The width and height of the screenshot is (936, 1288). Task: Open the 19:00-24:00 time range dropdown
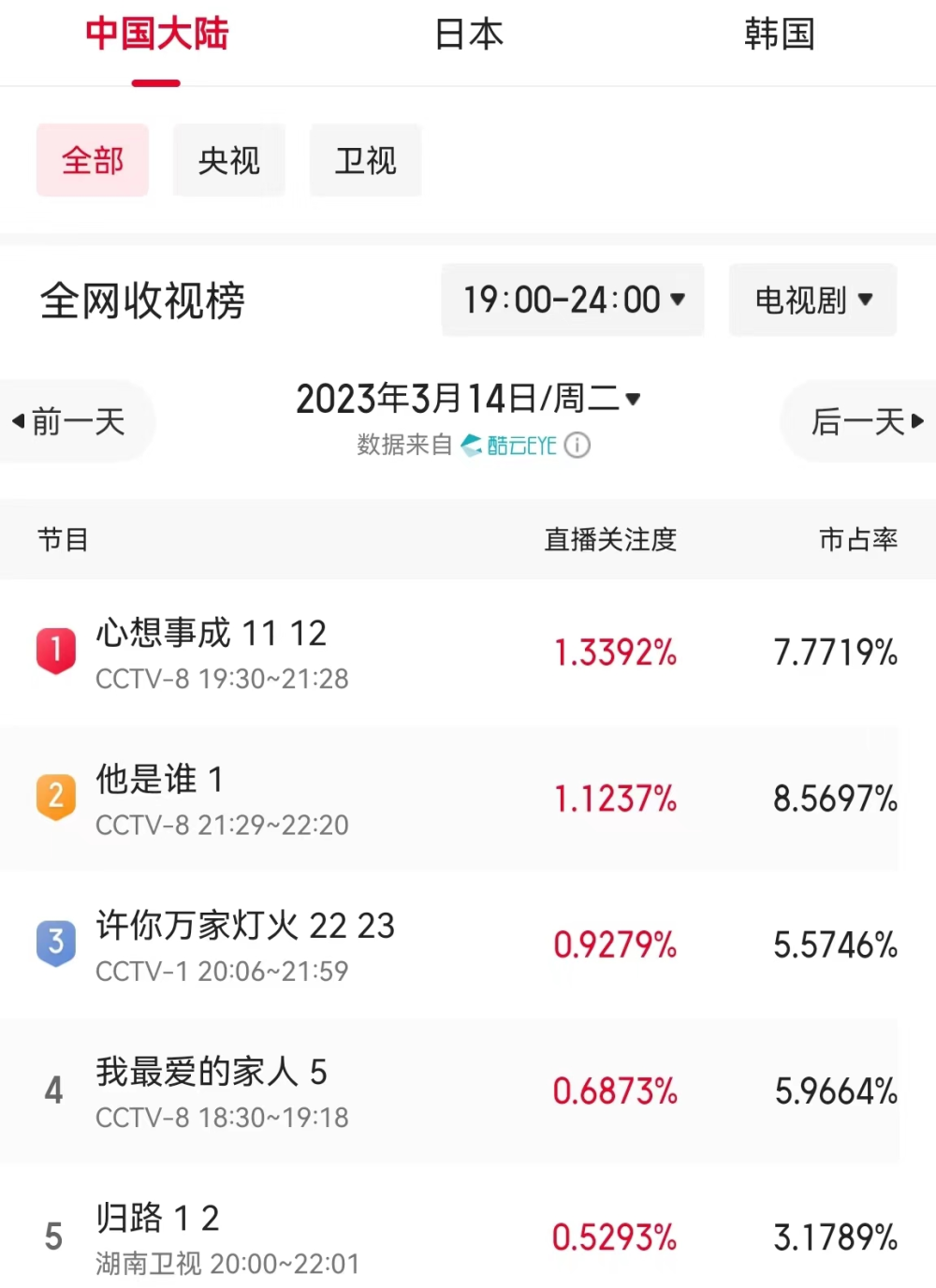(x=573, y=300)
